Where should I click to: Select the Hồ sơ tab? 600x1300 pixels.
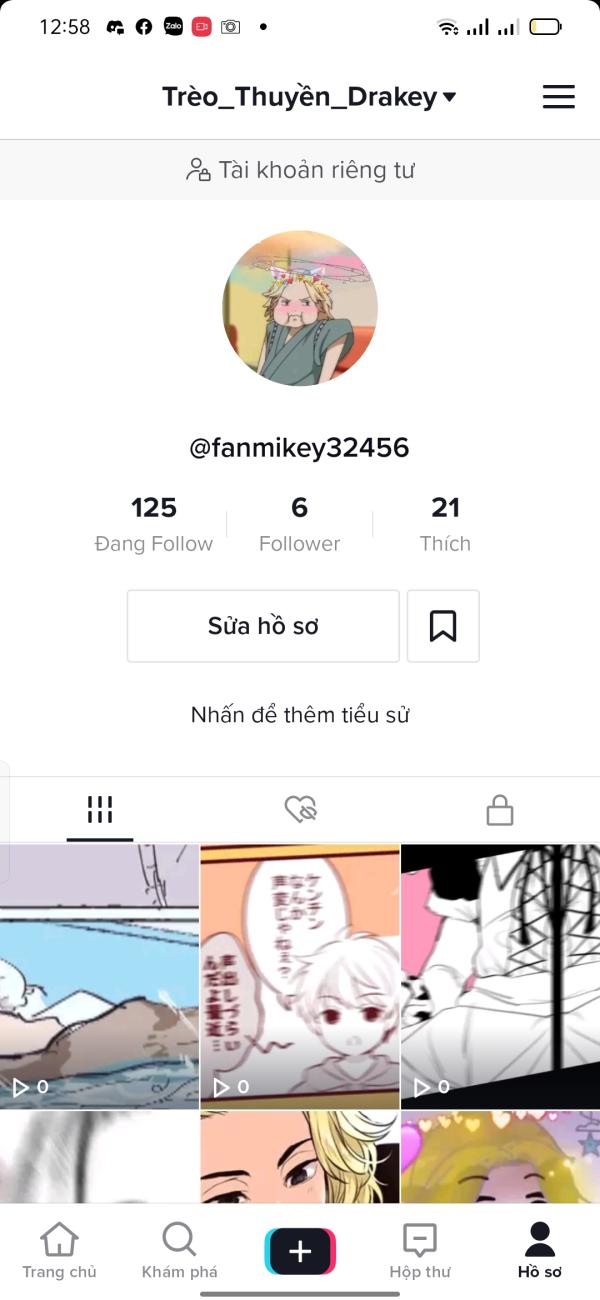click(x=540, y=1250)
